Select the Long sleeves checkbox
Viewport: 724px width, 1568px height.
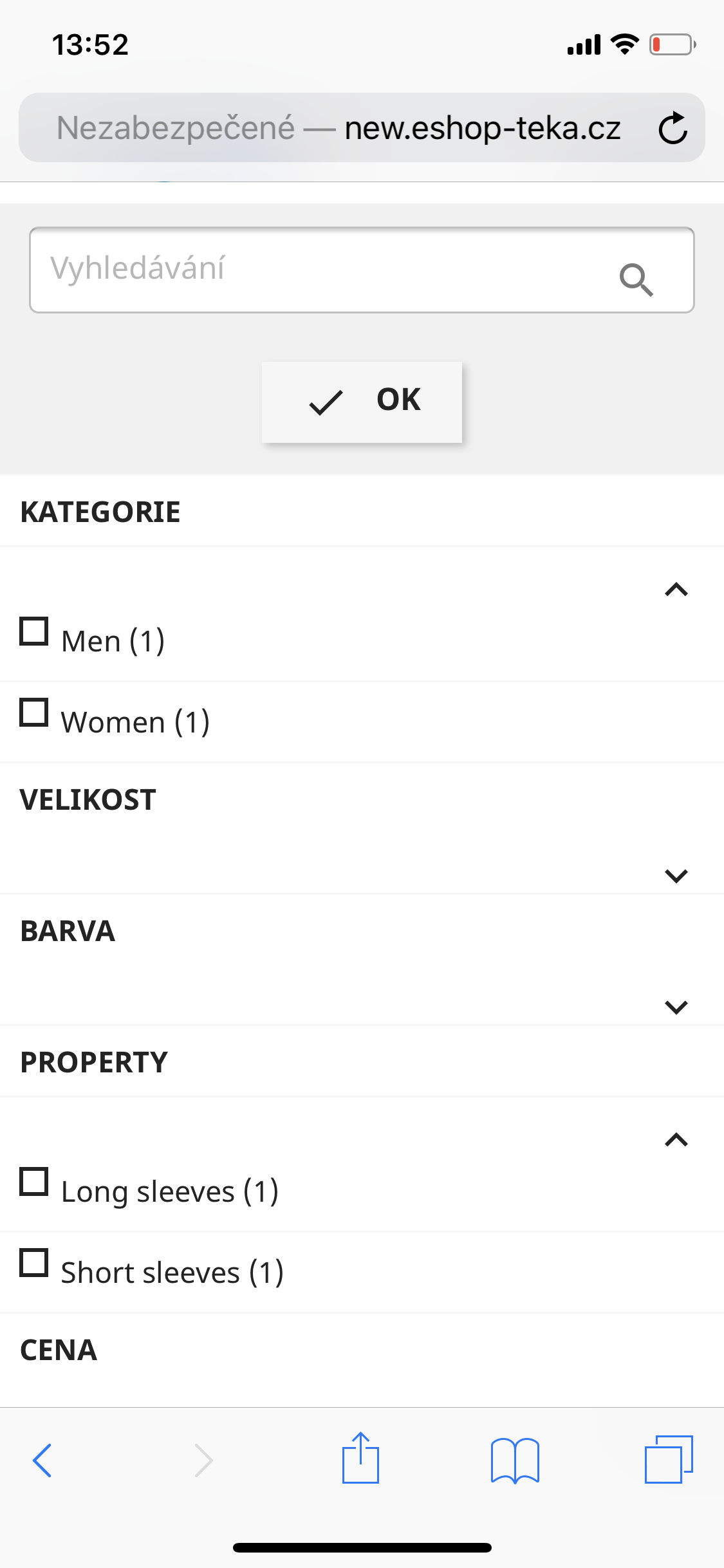(34, 1181)
